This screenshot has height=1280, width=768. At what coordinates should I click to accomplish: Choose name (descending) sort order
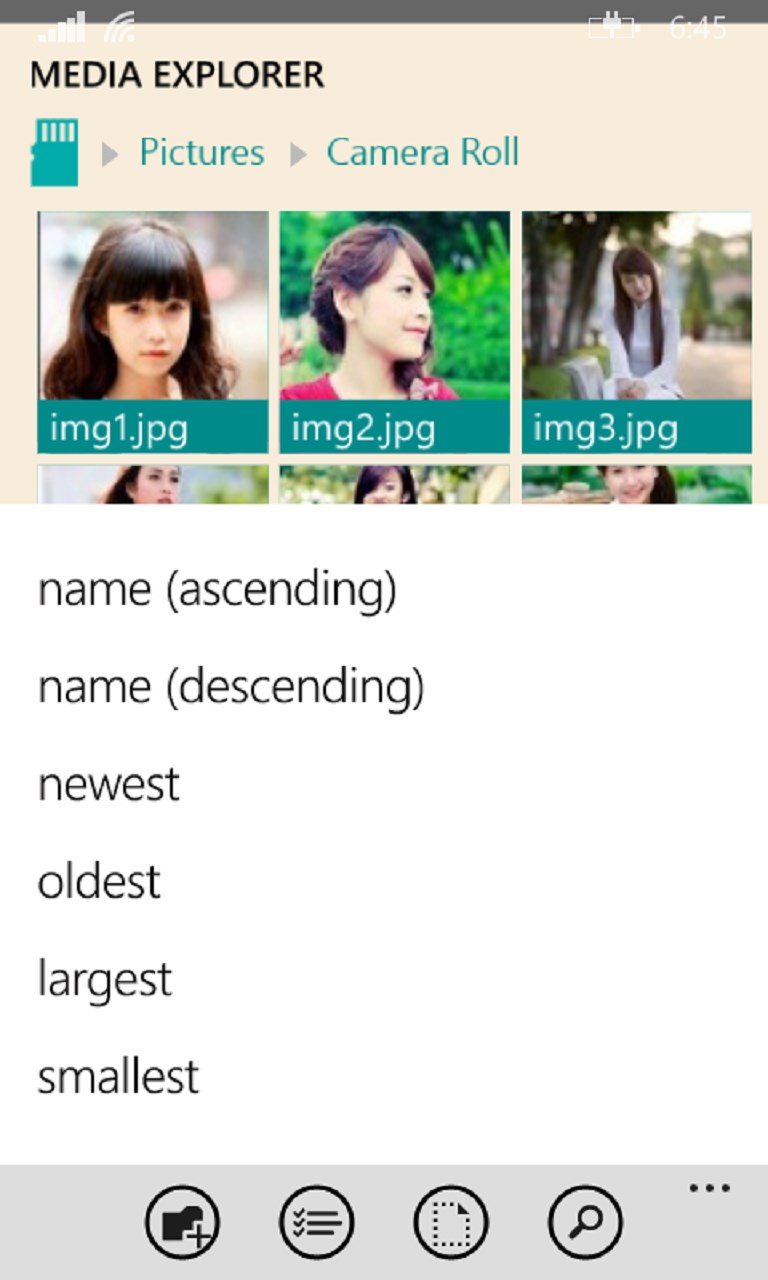(231, 687)
